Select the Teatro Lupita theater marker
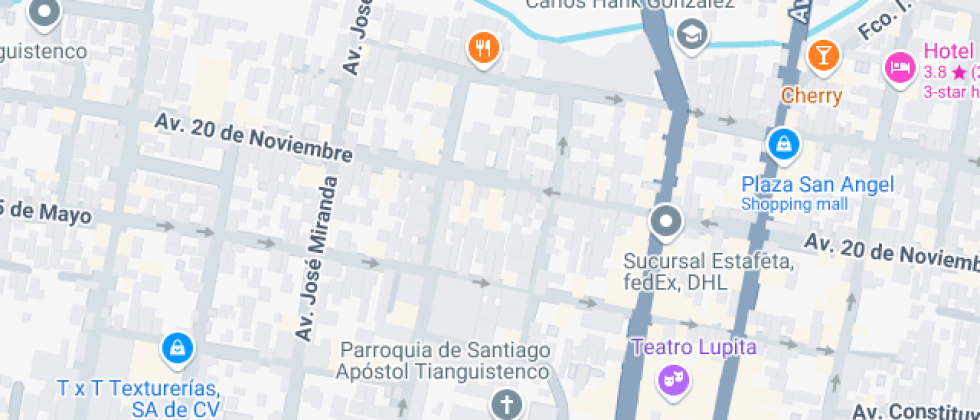980x420 pixels. (667, 378)
